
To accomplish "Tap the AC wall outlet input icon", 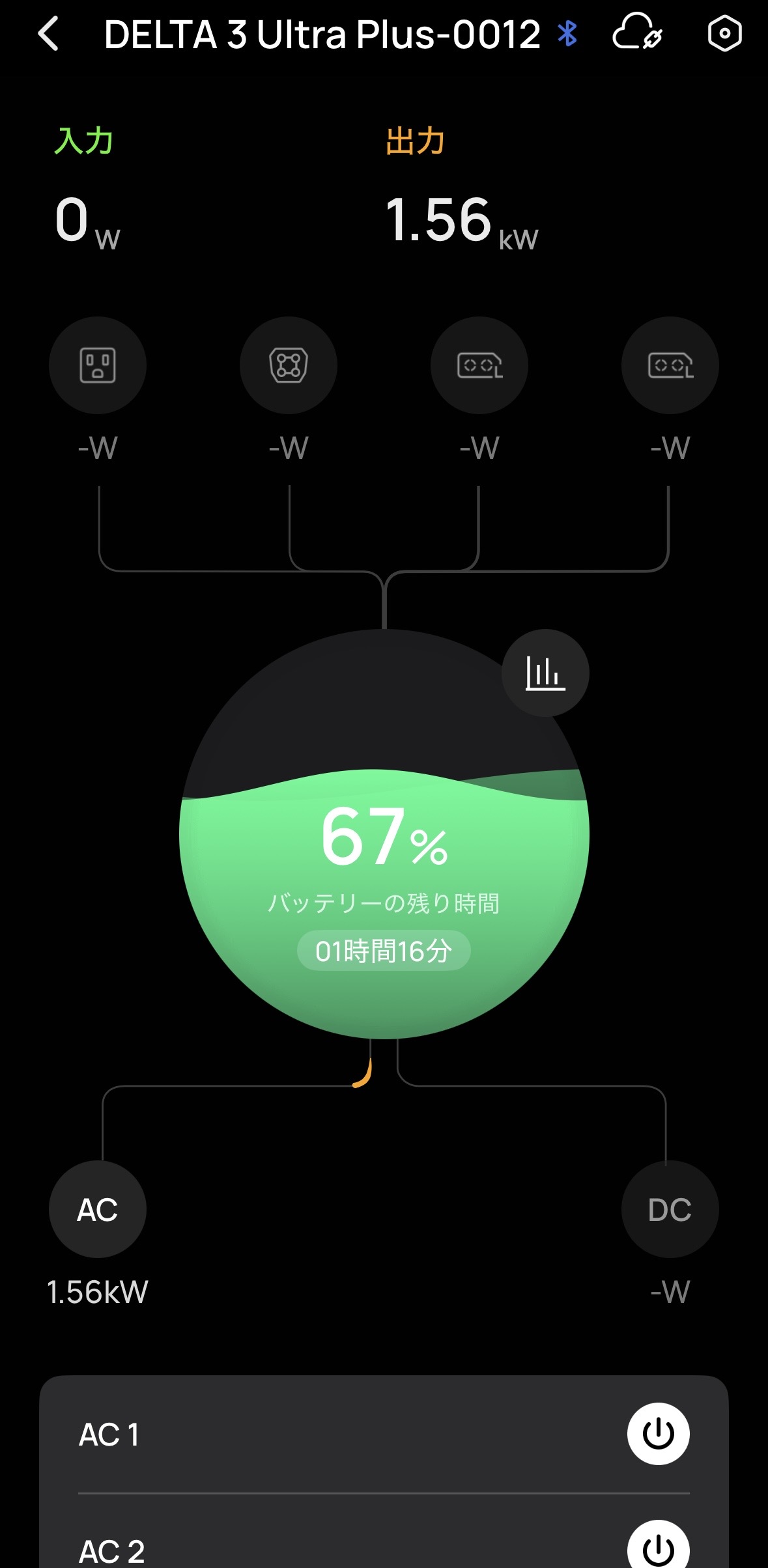I will pos(98,365).
